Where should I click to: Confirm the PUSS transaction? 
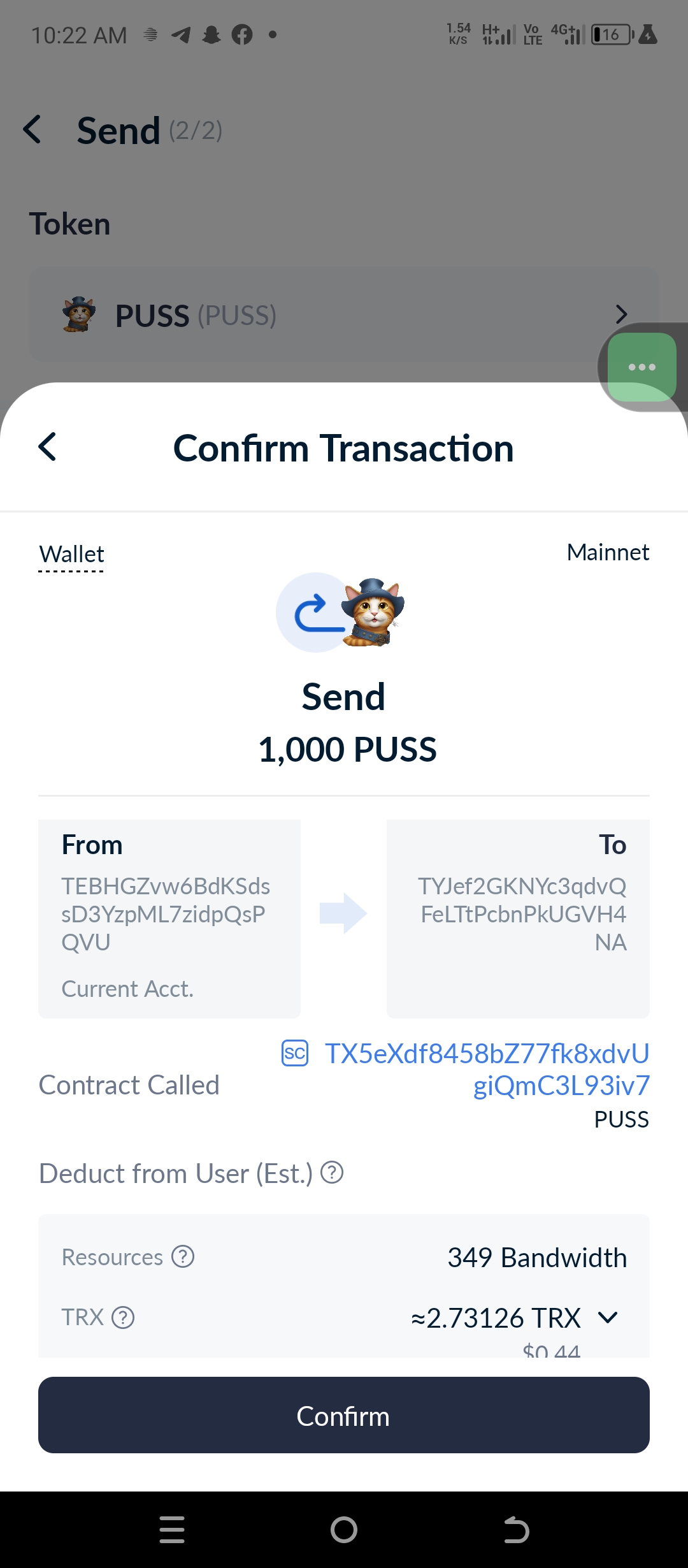click(344, 1416)
